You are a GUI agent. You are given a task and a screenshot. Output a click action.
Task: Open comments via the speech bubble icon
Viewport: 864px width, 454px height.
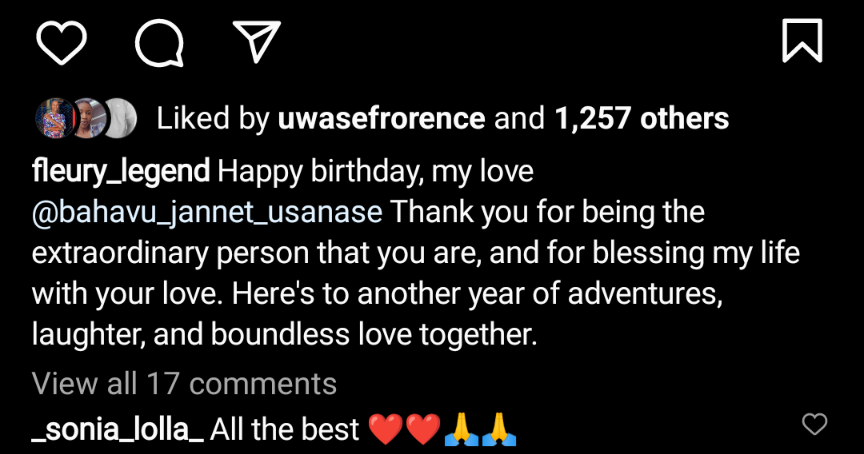pyautogui.click(x=159, y=41)
